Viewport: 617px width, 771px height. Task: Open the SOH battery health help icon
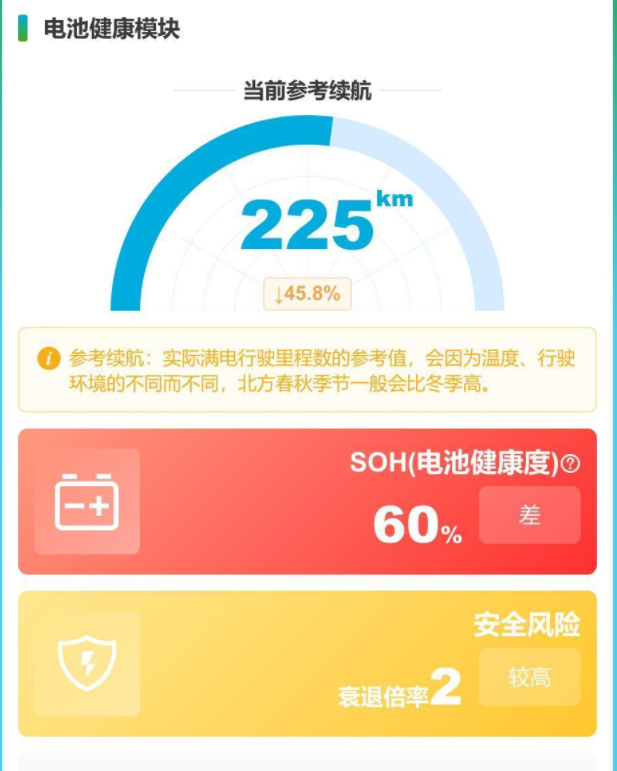tap(571, 464)
